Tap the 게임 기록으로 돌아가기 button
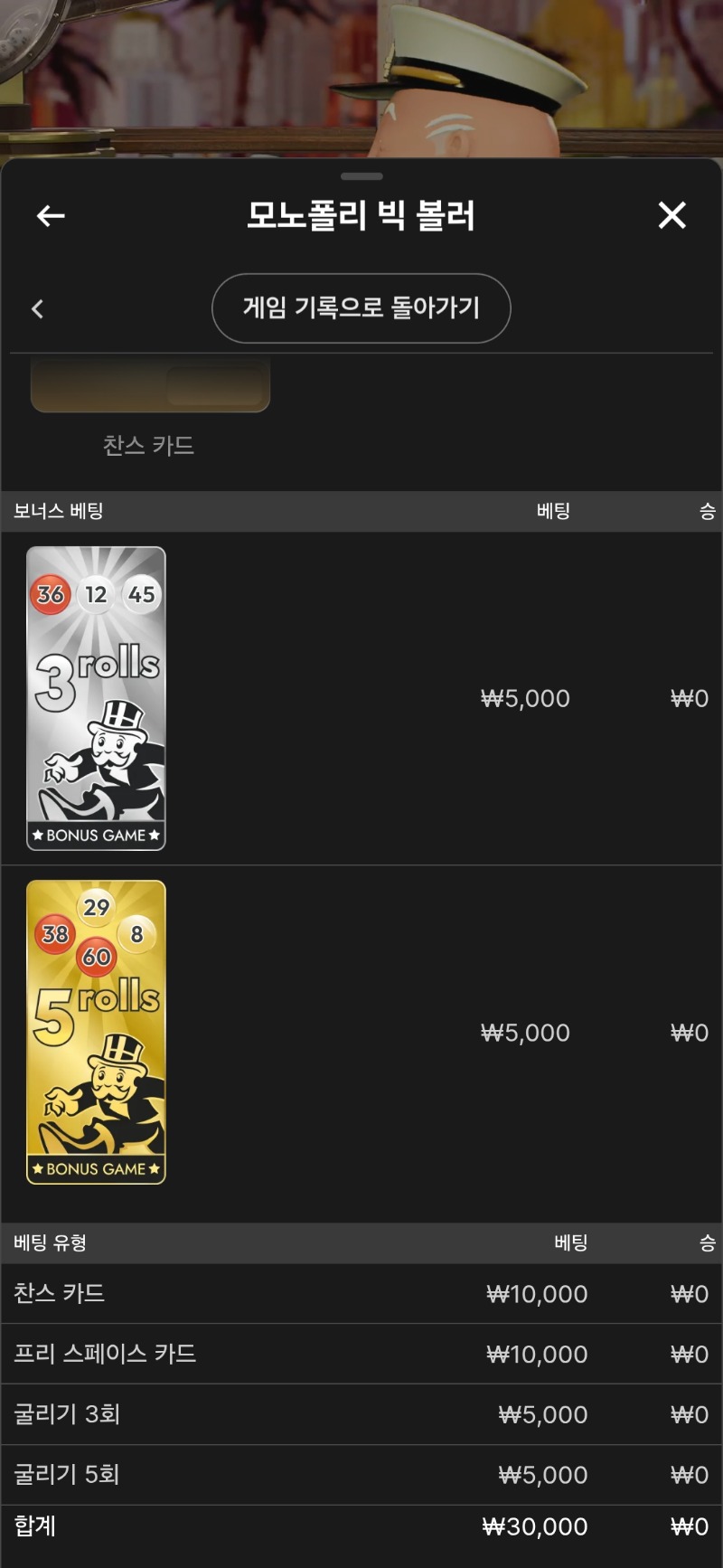This screenshot has height=1568, width=723. pyautogui.click(x=361, y=308)
